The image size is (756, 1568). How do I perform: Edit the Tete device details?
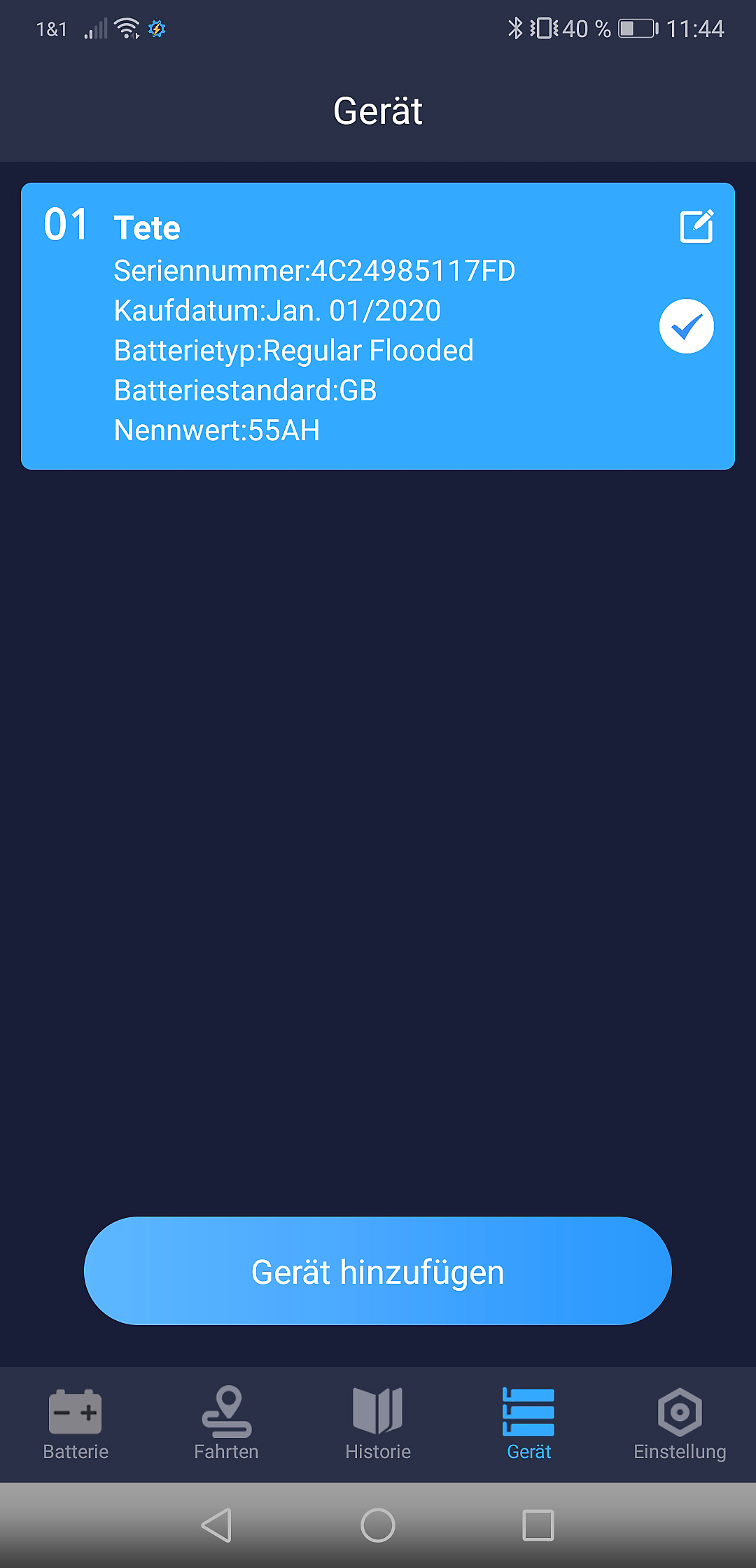point(696,226)
